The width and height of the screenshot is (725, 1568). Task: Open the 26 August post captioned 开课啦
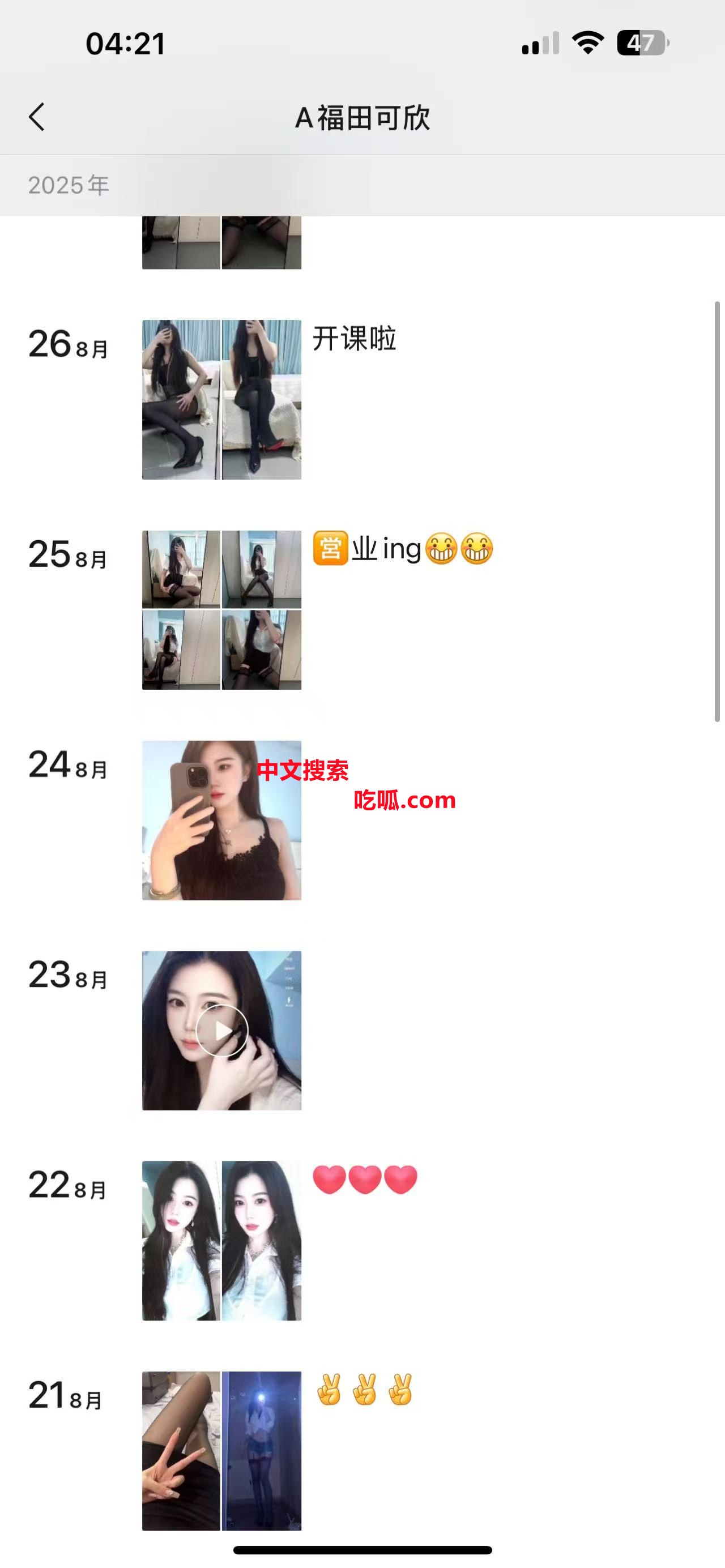pos(221,400)
